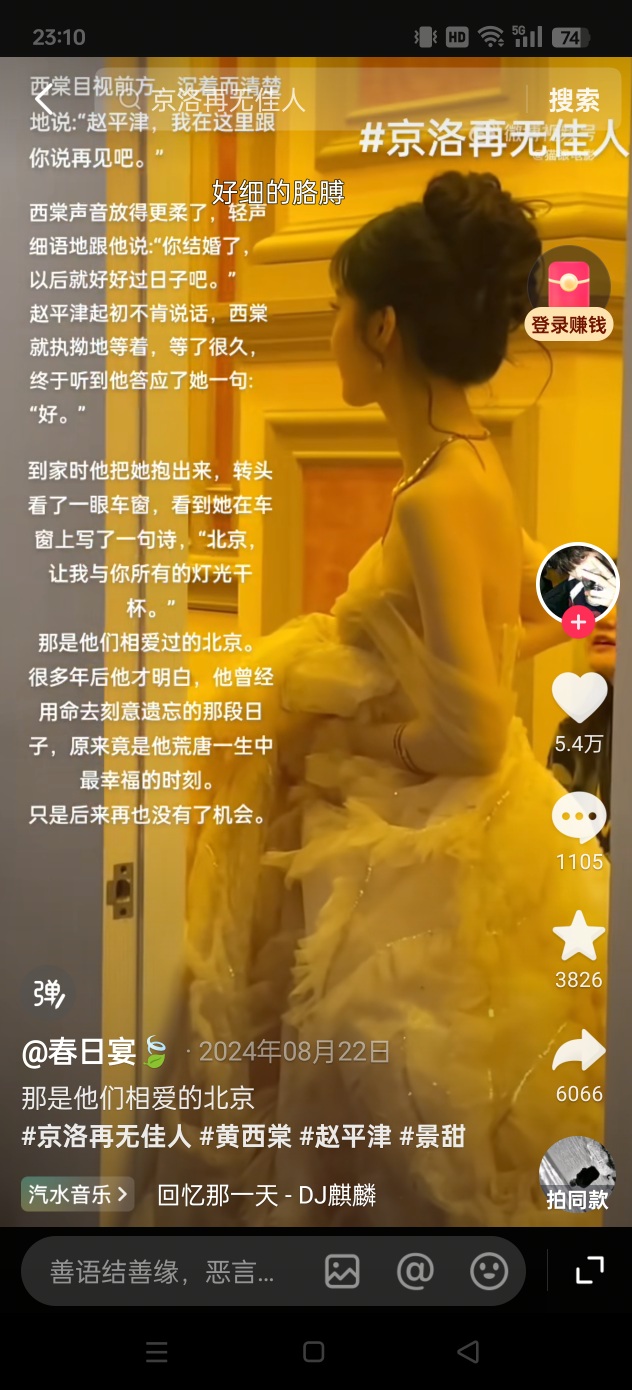Open the profile of @春日宴
This screenshot has height=1390, width=632.
click(x=80, y=1052)
